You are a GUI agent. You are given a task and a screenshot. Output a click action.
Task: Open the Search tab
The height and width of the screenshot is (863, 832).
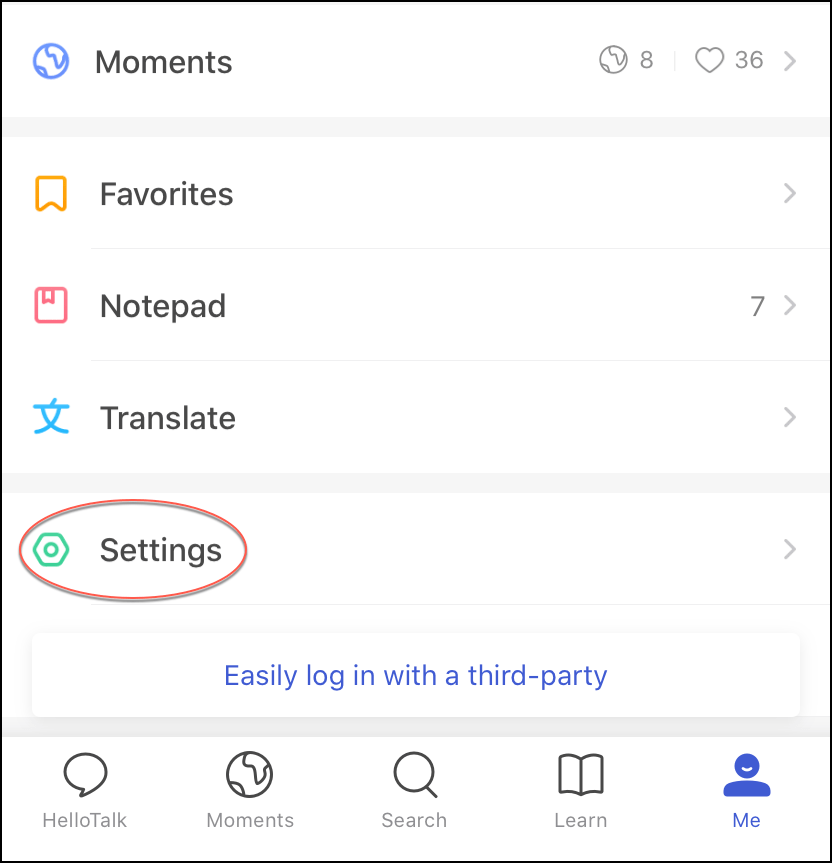click(414, 791)
